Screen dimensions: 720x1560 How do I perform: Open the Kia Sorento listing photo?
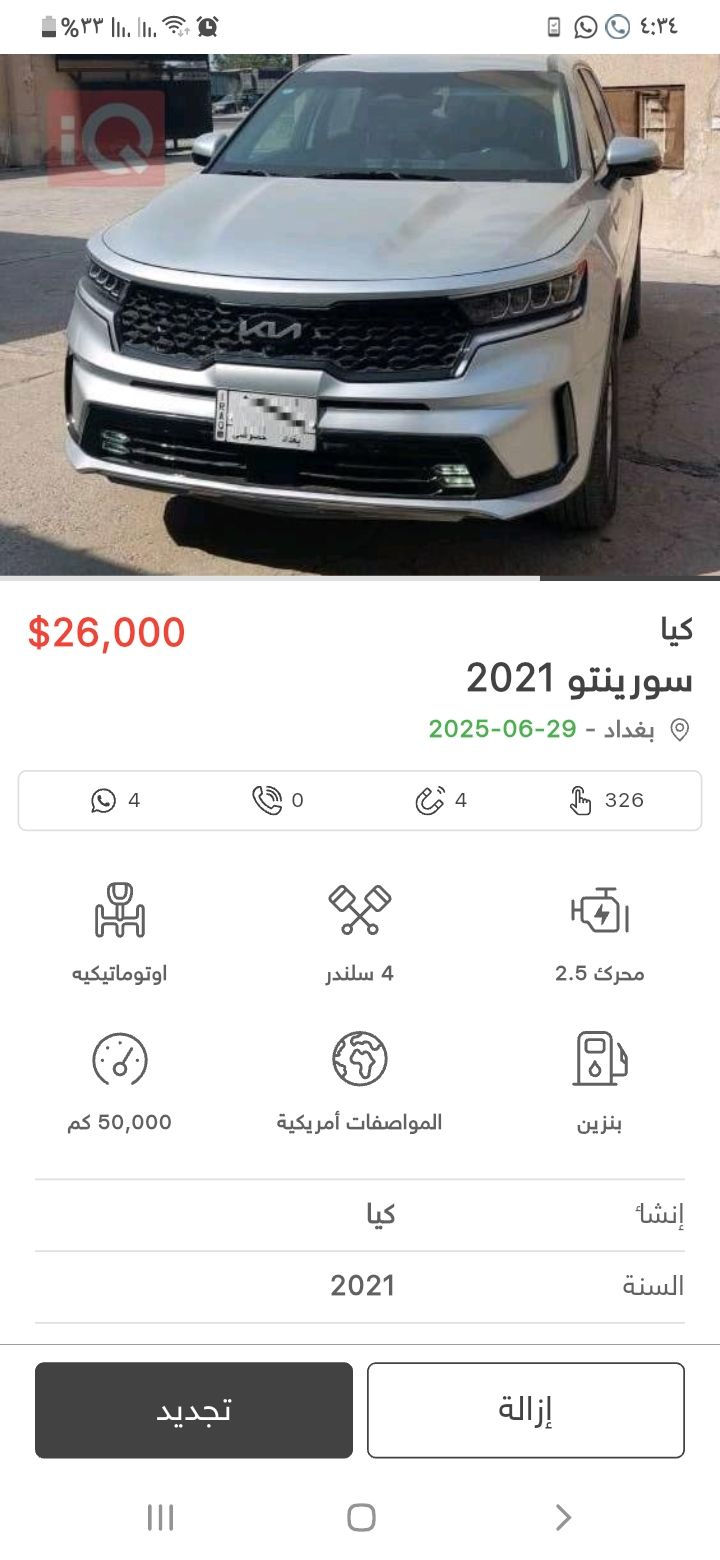pos(360,315)
